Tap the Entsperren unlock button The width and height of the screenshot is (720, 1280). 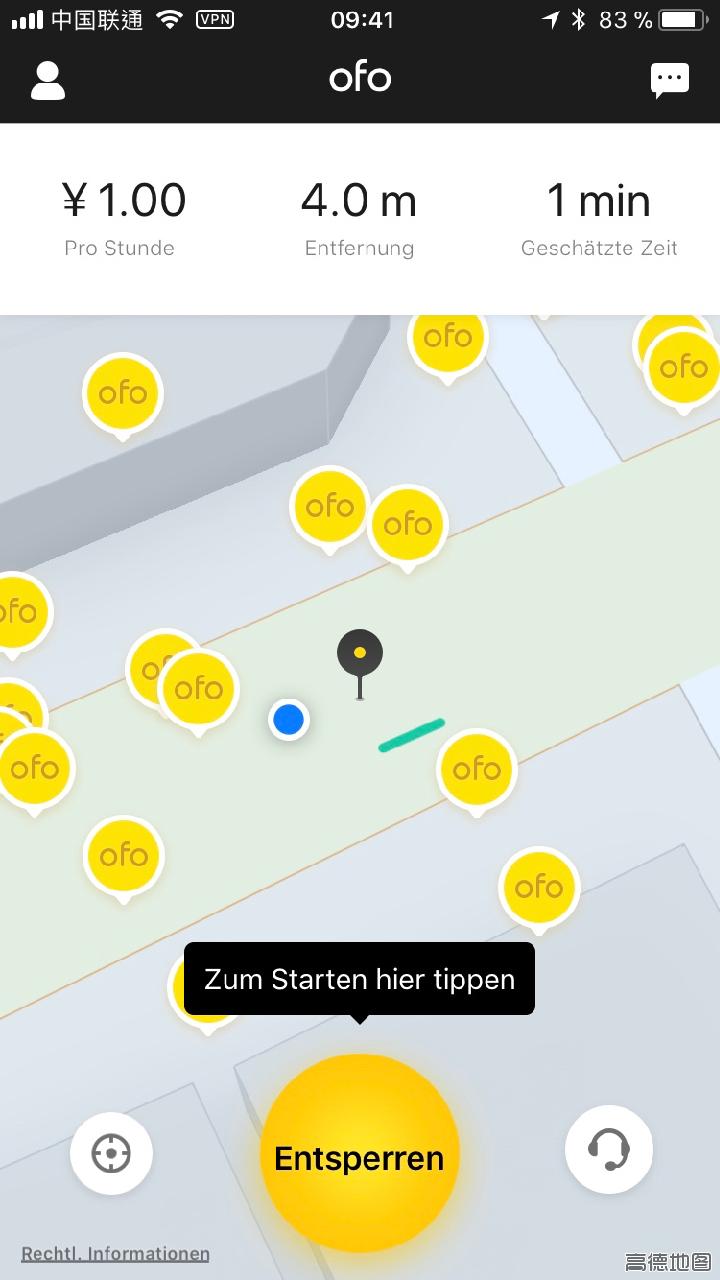[359, 1155]
